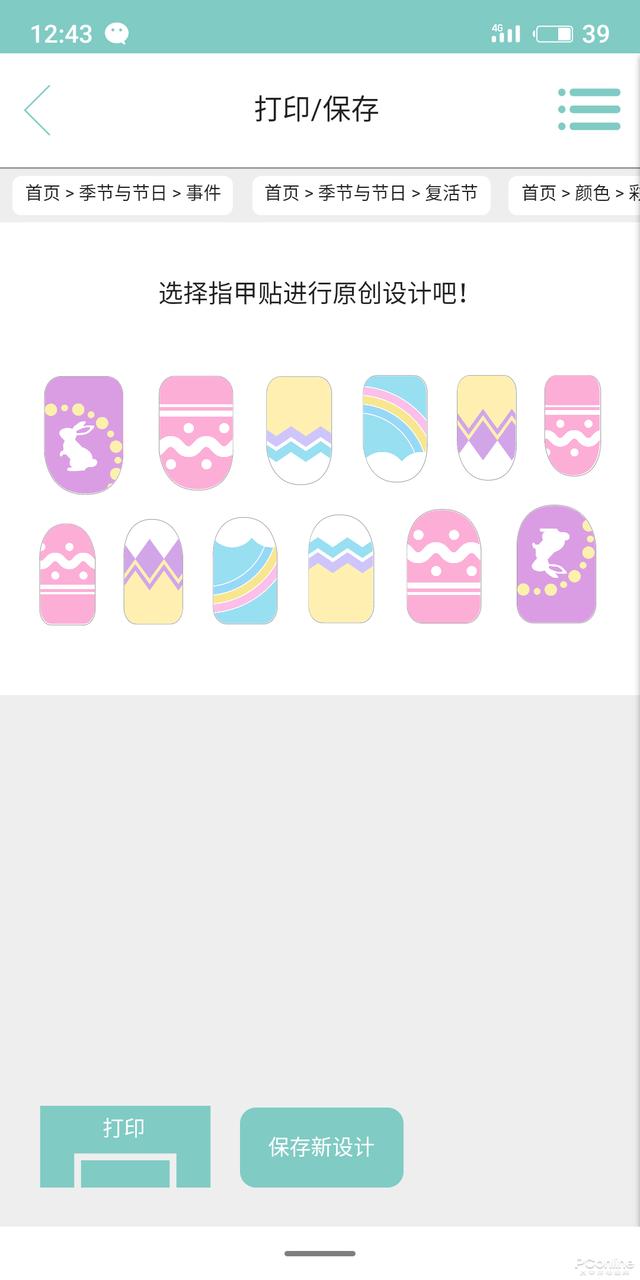
Task: Select the blue rainbow nail sticker in top row
Action: click(395, 429)
